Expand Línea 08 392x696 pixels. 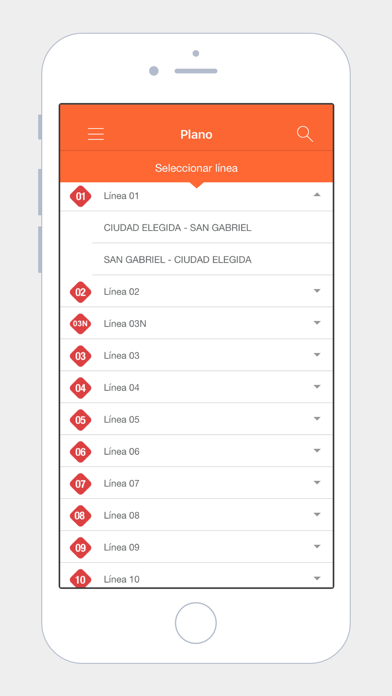click(x=196, y=515)
